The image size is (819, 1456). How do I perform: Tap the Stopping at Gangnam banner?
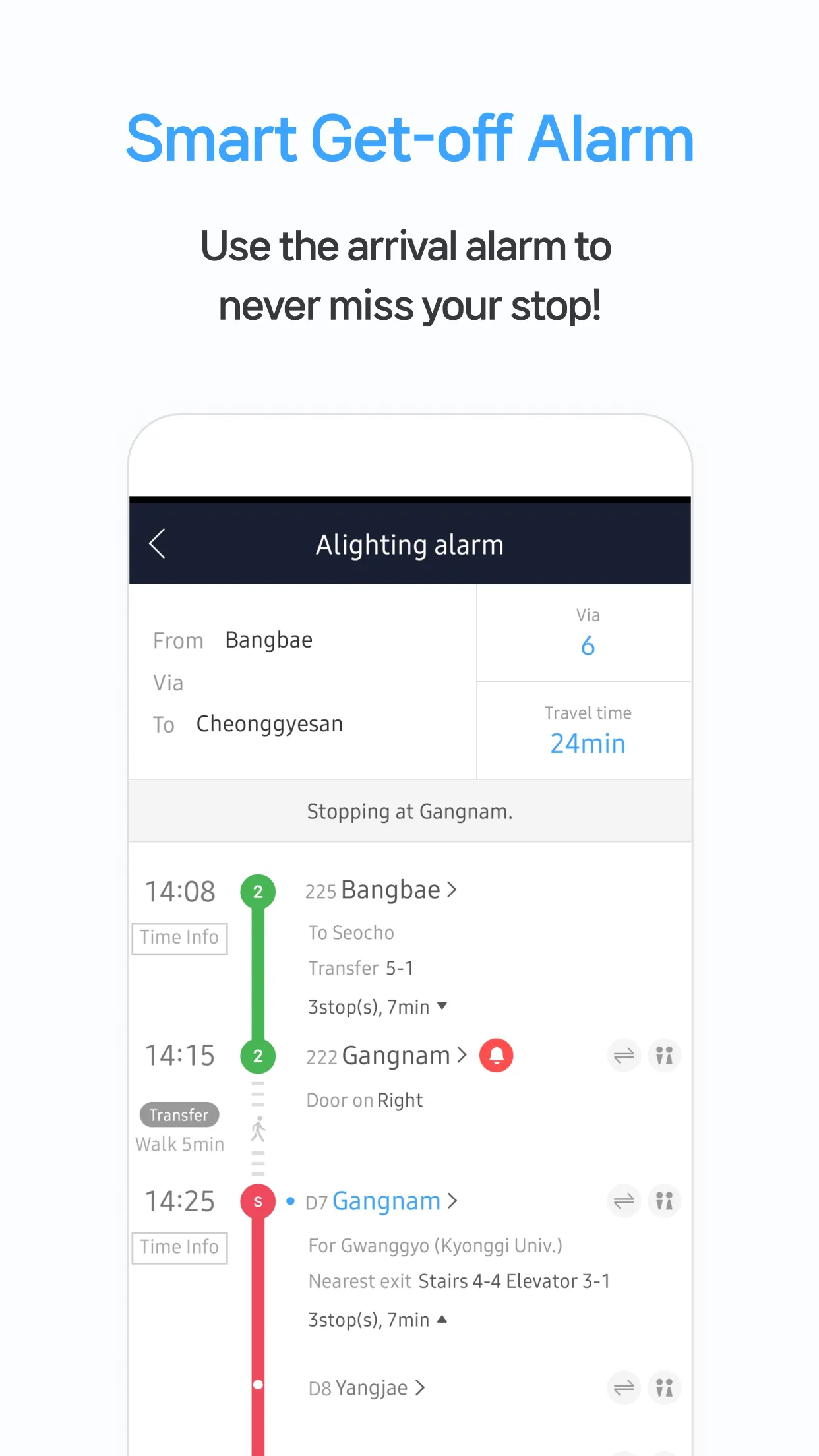(409, 811)
